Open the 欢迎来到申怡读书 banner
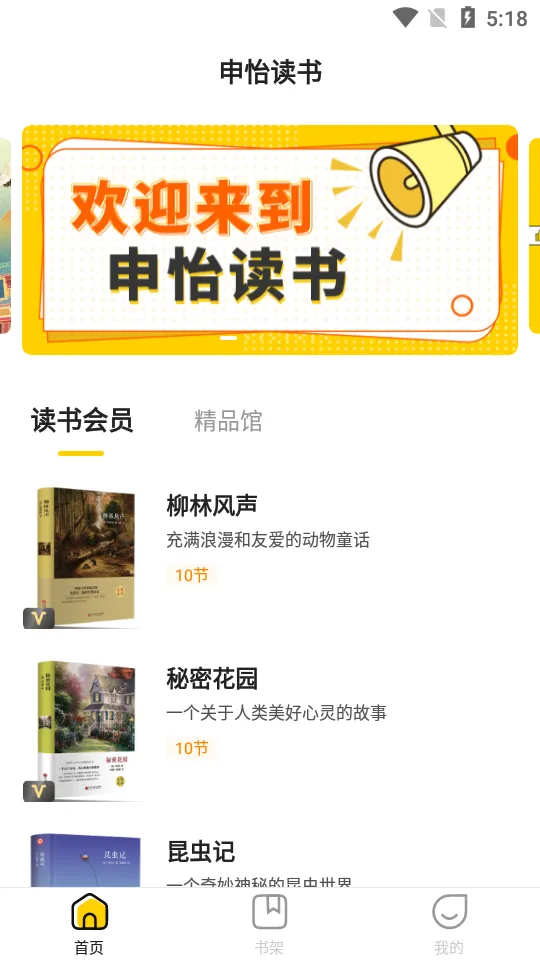This screenshot has height=960, width=540. pos(270,240)
